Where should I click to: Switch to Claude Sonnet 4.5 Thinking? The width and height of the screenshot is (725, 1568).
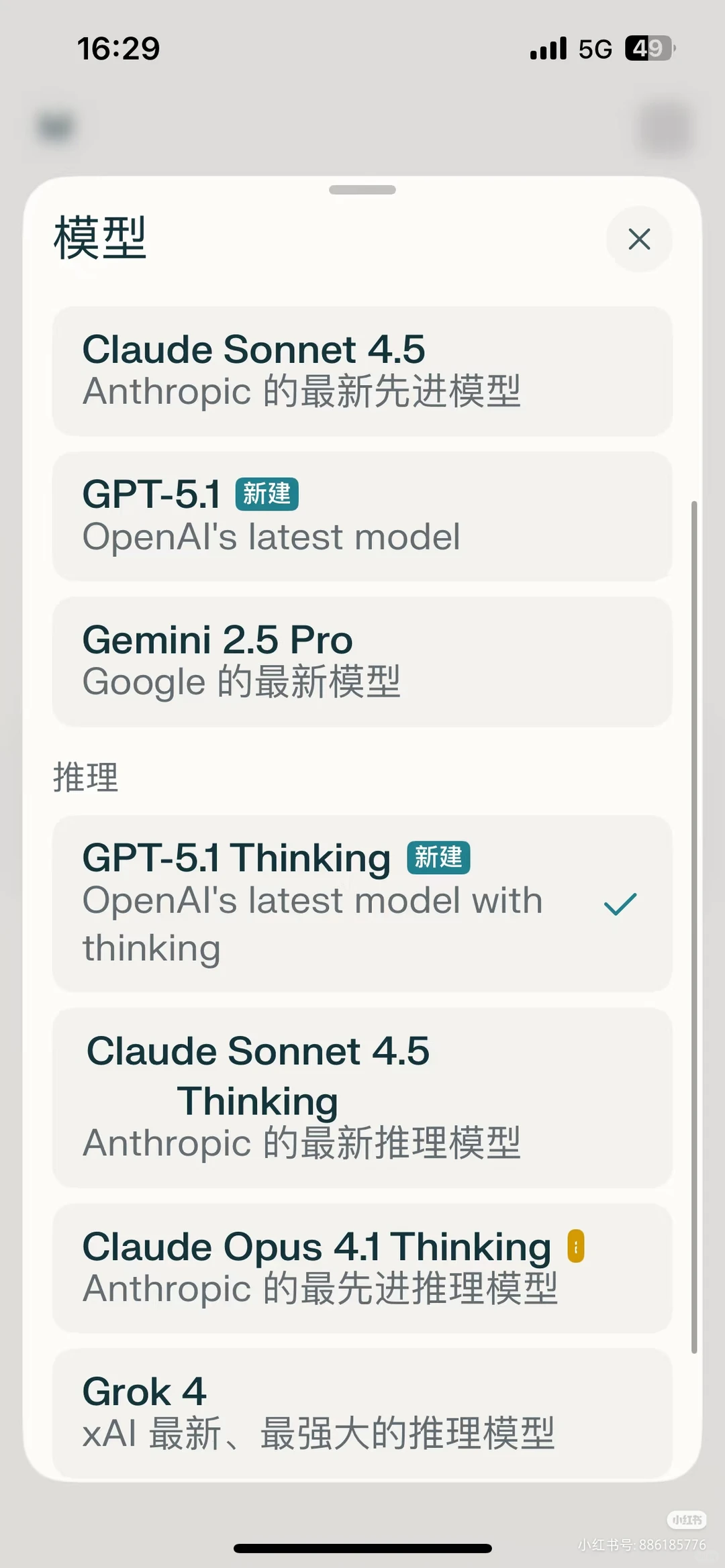pyautogui.click(x=362, y=1098)
